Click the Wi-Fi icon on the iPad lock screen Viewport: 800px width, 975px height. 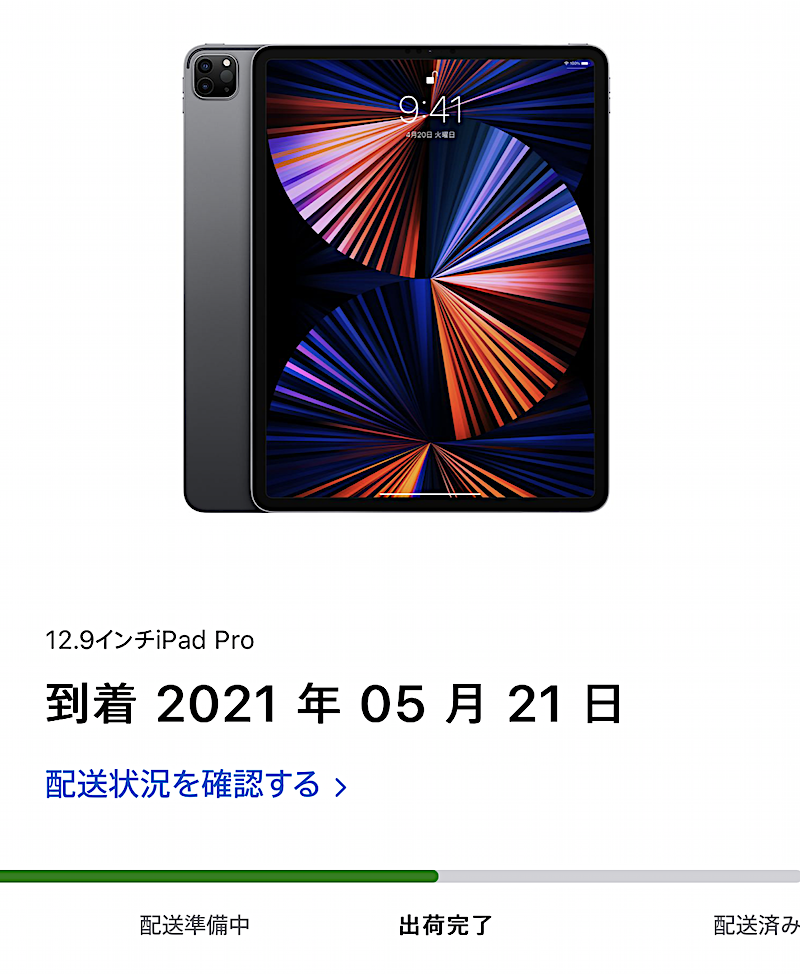[x=566, y=63]
